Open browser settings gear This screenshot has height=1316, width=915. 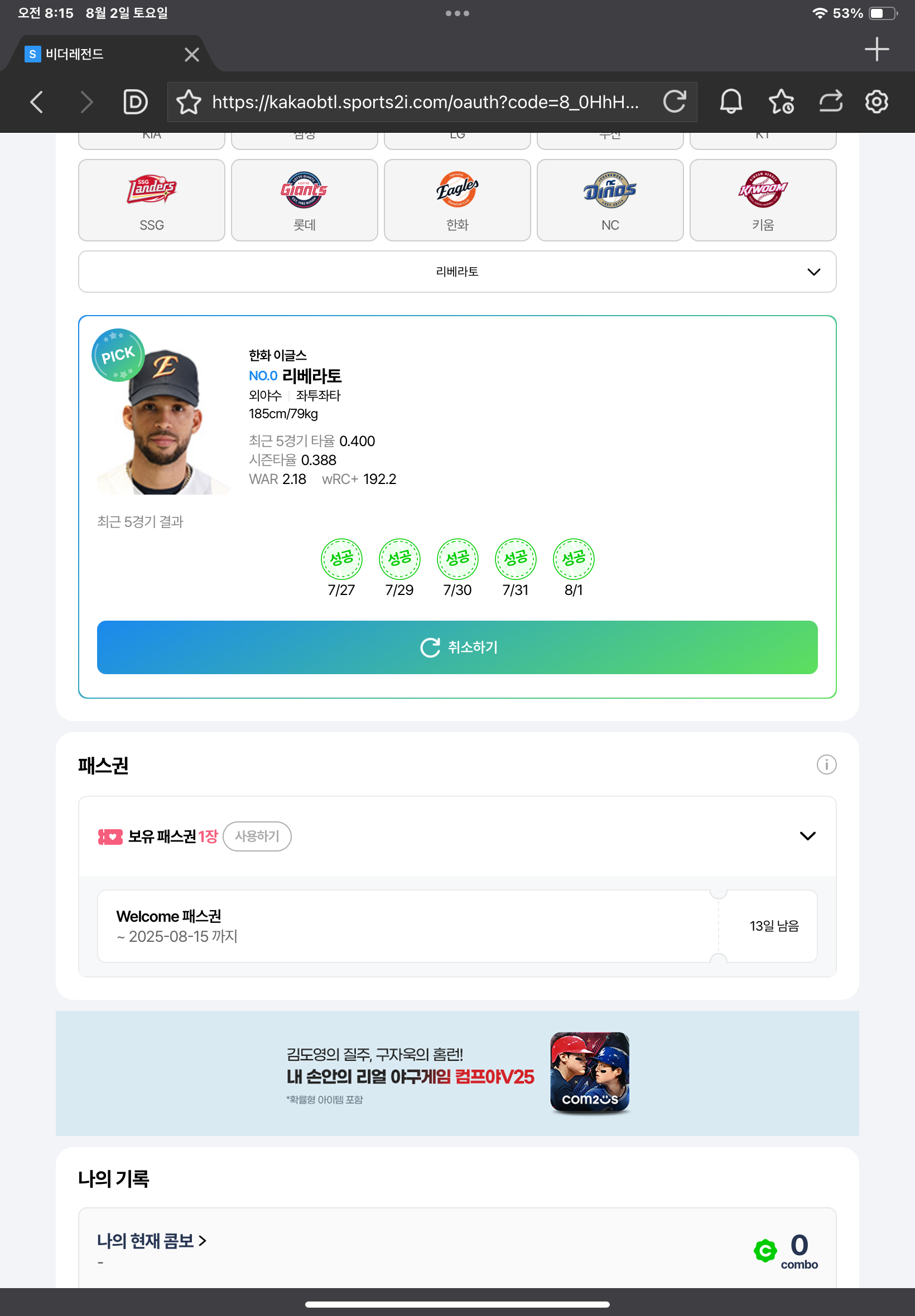coord(876,102)
